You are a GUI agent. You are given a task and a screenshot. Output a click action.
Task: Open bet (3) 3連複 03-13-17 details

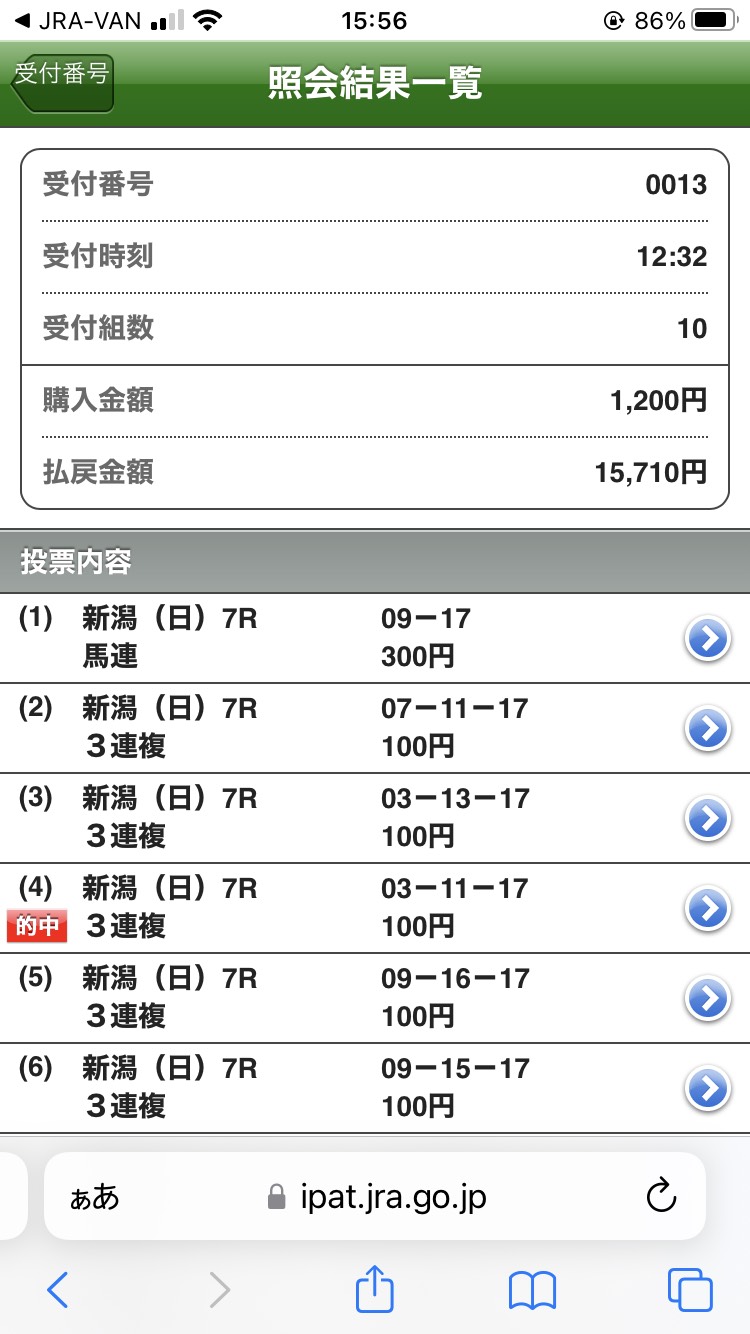coord(708,819)
